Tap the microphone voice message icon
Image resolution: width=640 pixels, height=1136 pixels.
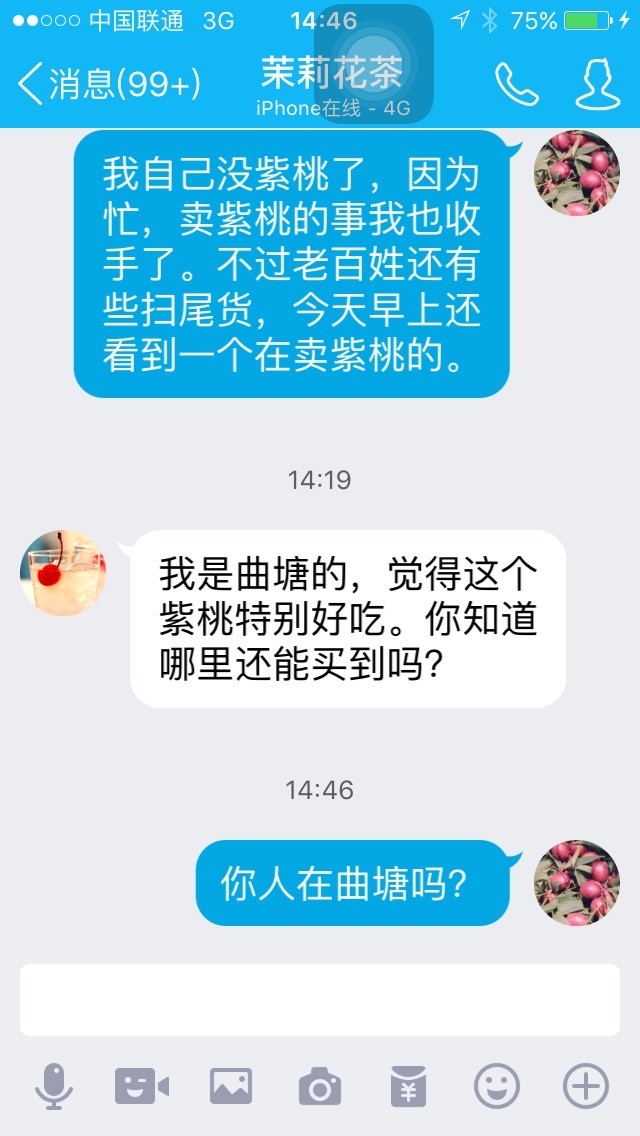coord(54,1086)
